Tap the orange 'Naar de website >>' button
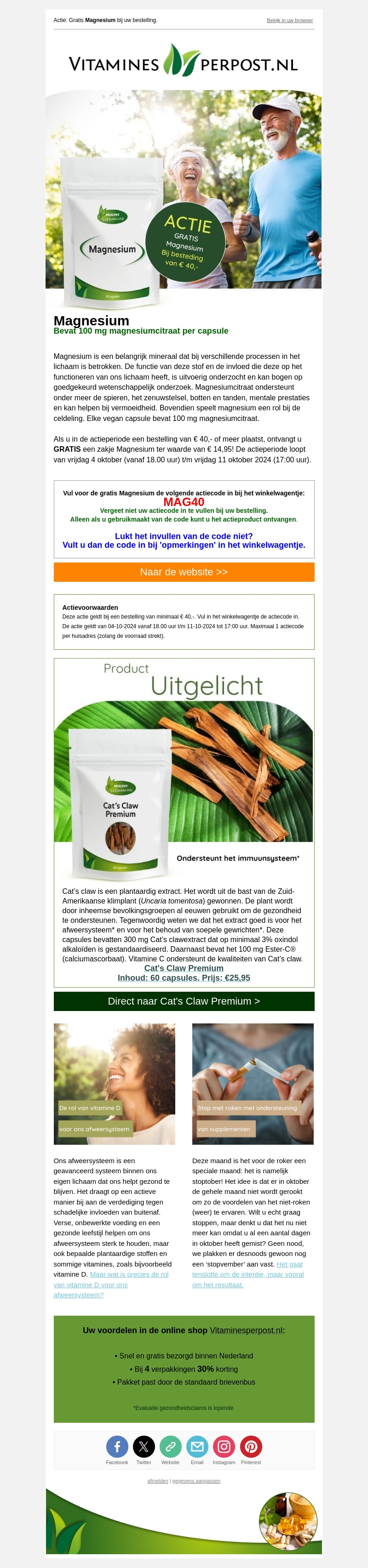Viewport: 368px width, 1568px height. 184,572
